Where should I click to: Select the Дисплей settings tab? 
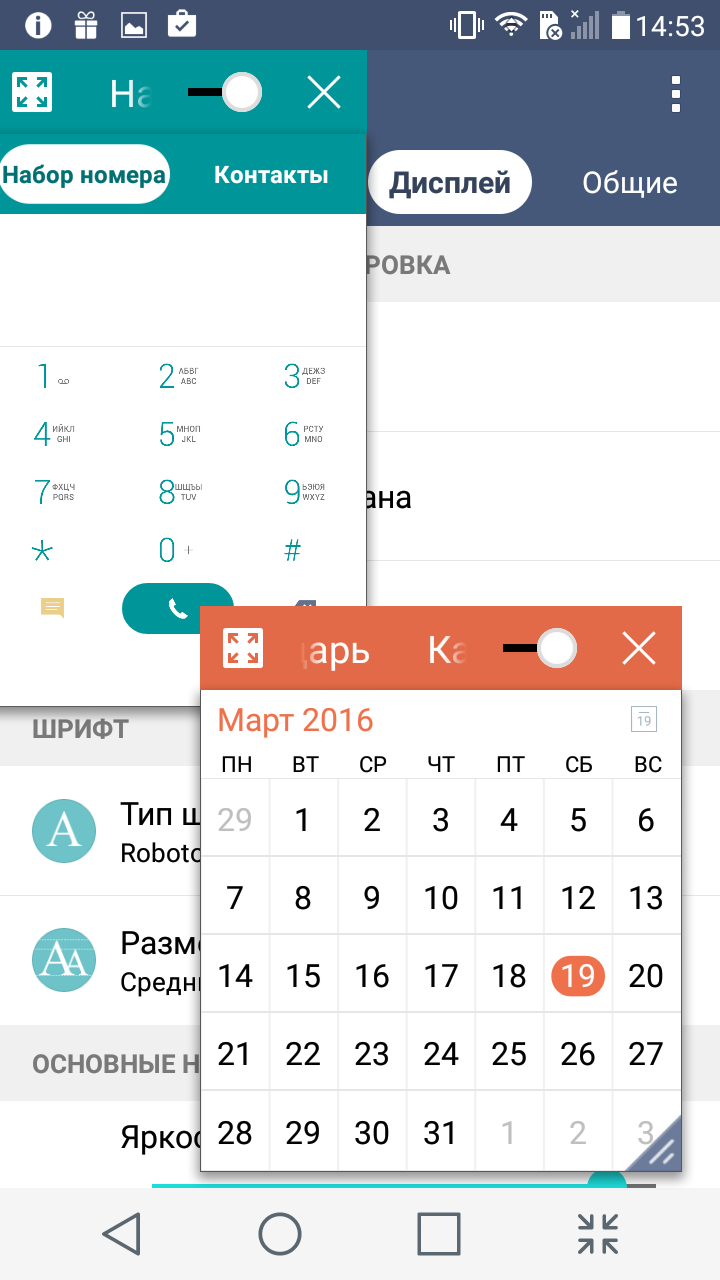(x=450, y=183)
